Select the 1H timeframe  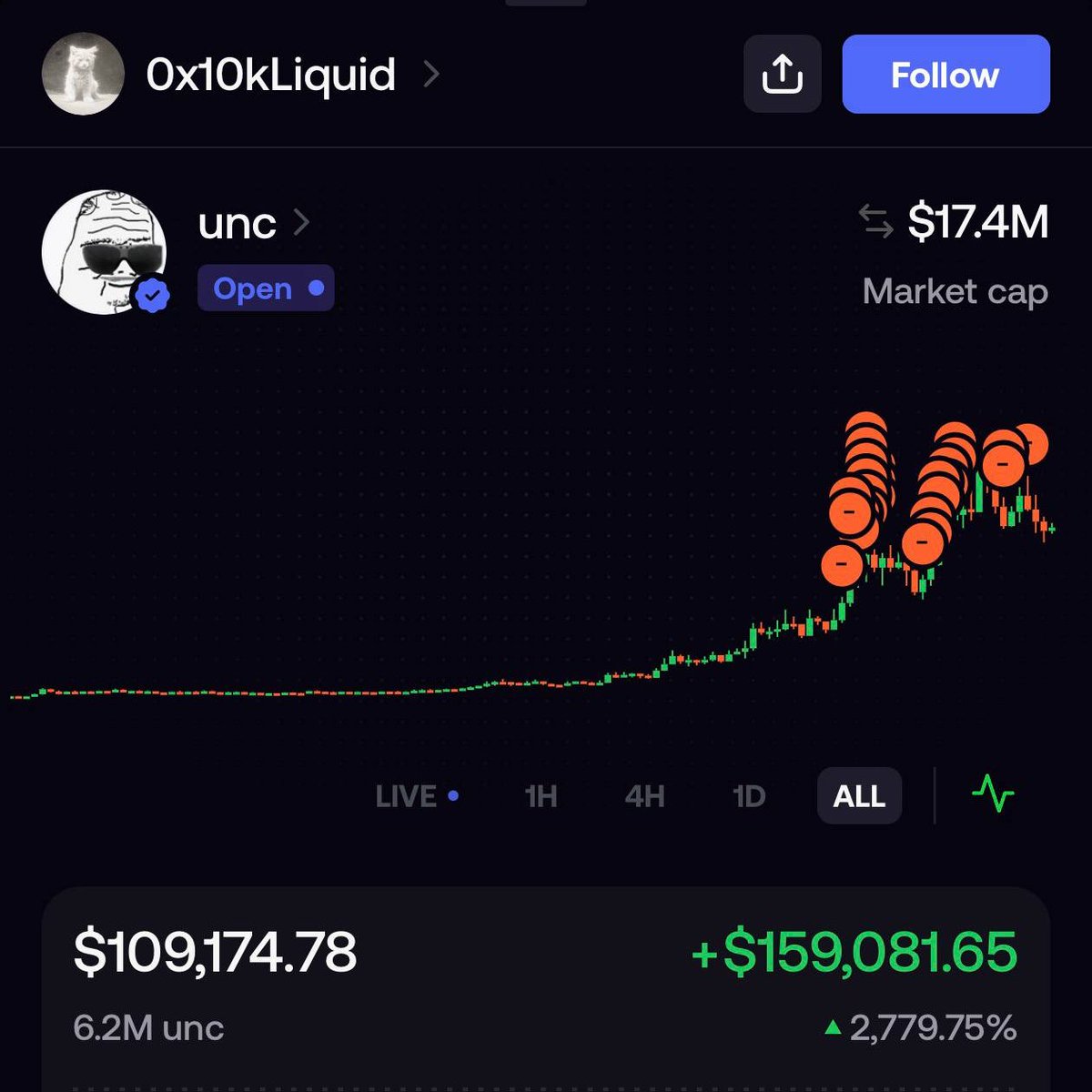pyautogui.click(x=541, y=796)
